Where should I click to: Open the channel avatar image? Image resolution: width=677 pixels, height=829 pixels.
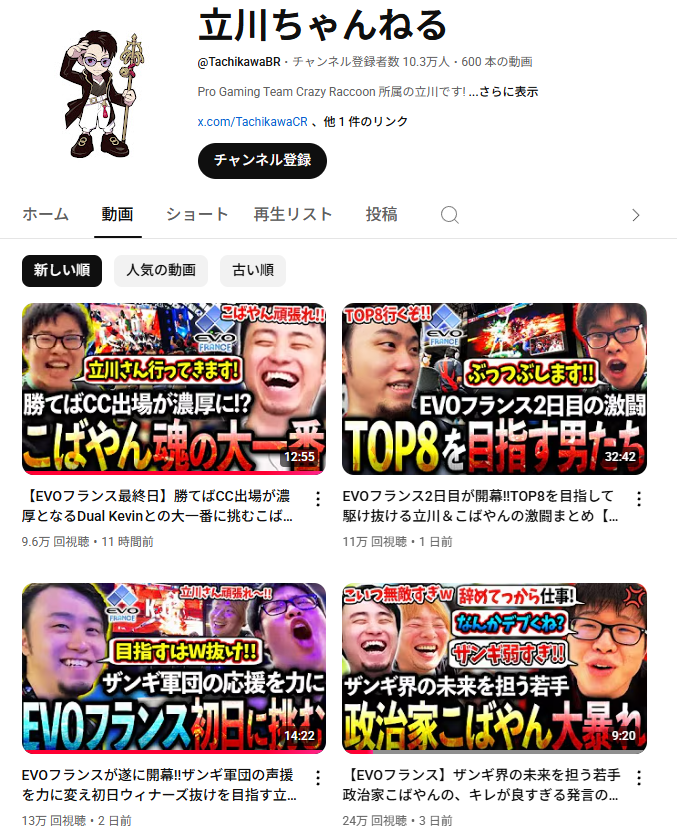point(101,94)
